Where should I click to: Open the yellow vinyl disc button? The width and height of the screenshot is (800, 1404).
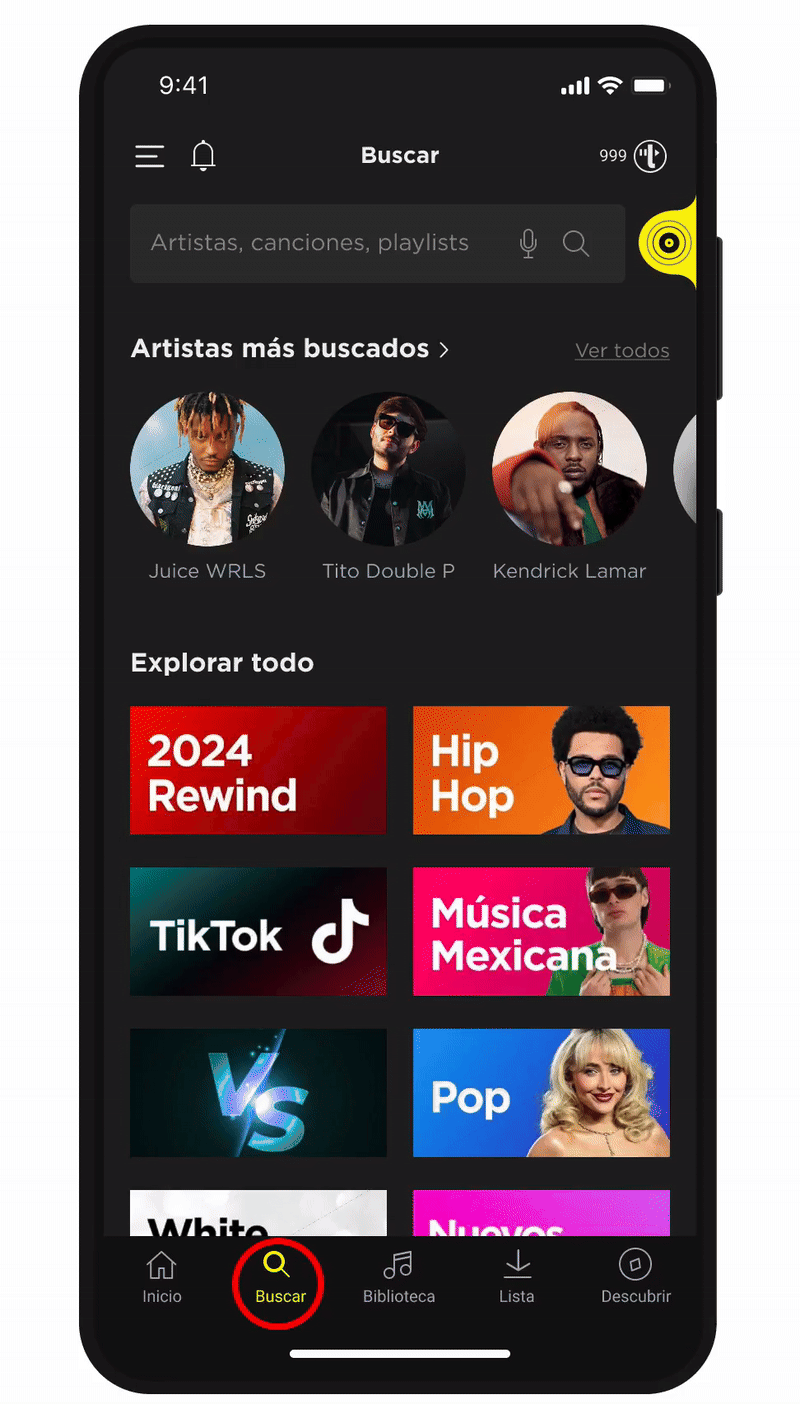[x=669, y=243]
